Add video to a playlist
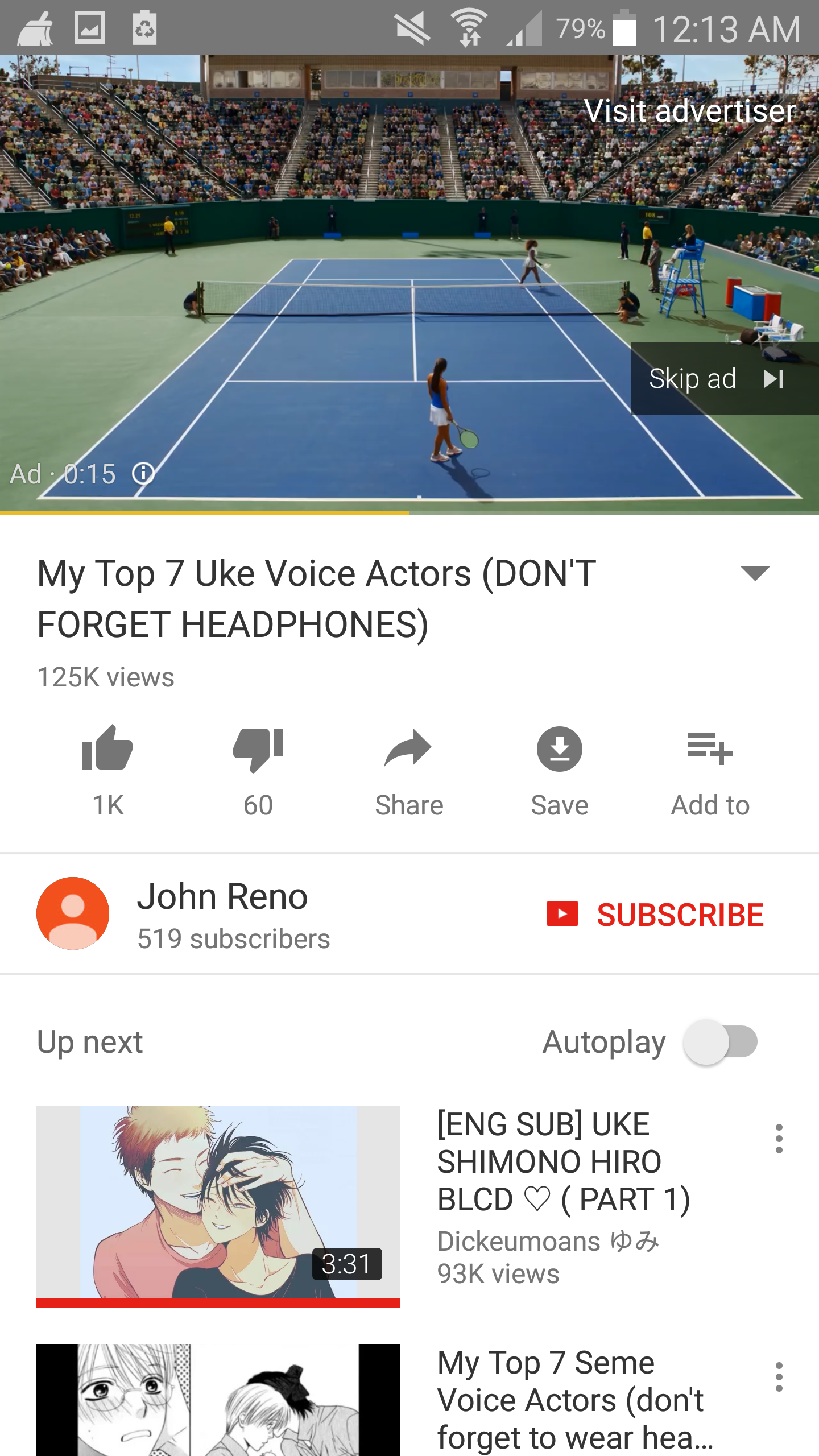 (710, 771)
